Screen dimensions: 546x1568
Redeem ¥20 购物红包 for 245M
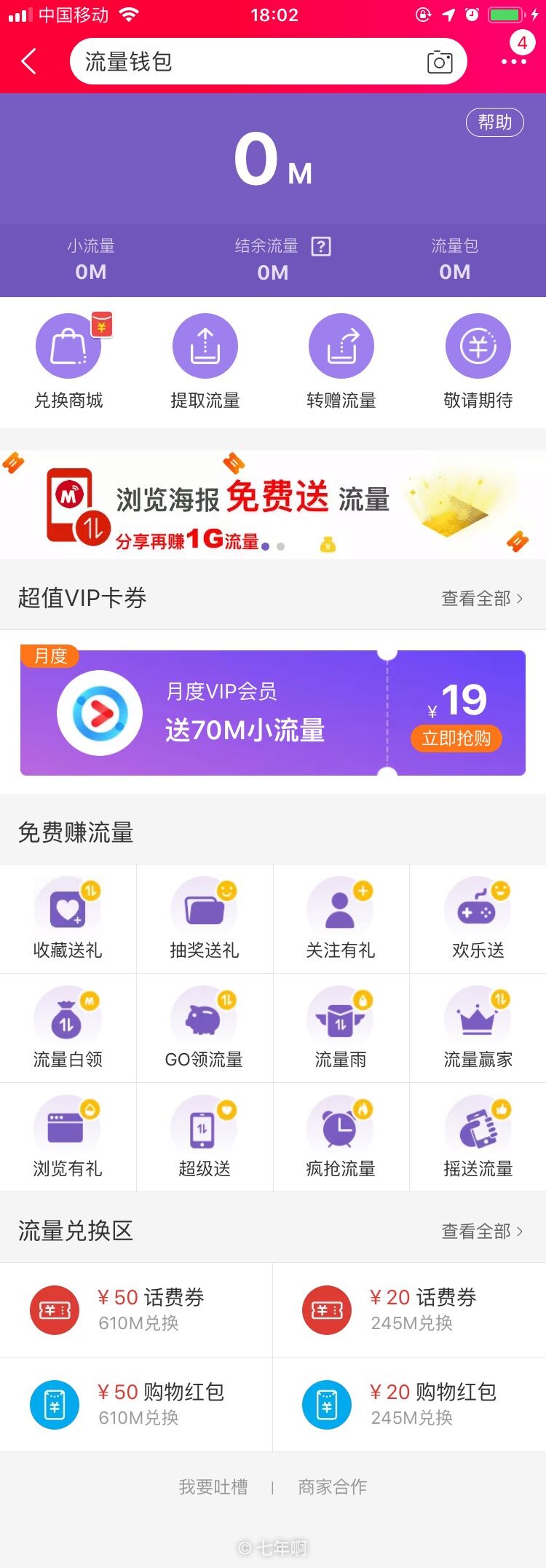point(409,1404)
